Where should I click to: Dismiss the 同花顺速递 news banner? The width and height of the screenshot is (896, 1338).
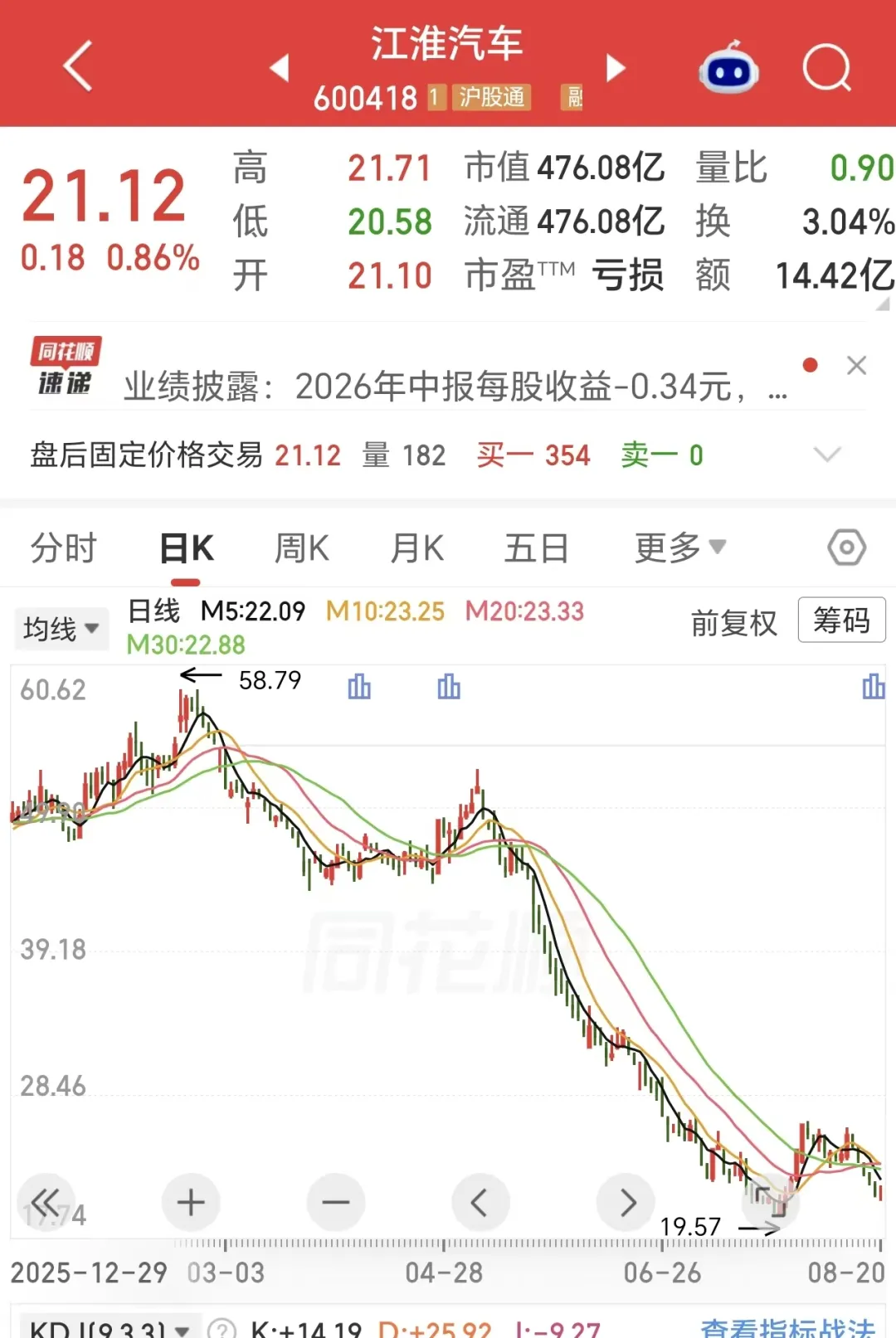(856, 365)
